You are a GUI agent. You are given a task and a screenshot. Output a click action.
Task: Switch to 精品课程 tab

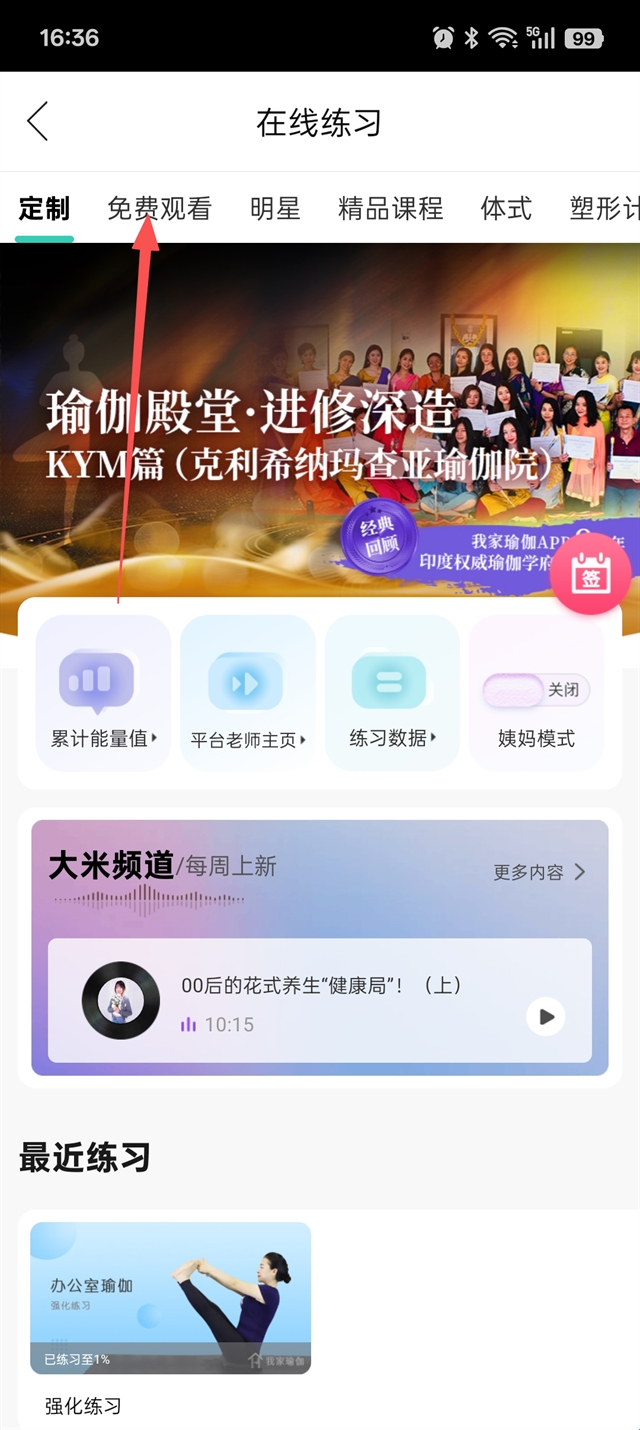coord(390,209)
